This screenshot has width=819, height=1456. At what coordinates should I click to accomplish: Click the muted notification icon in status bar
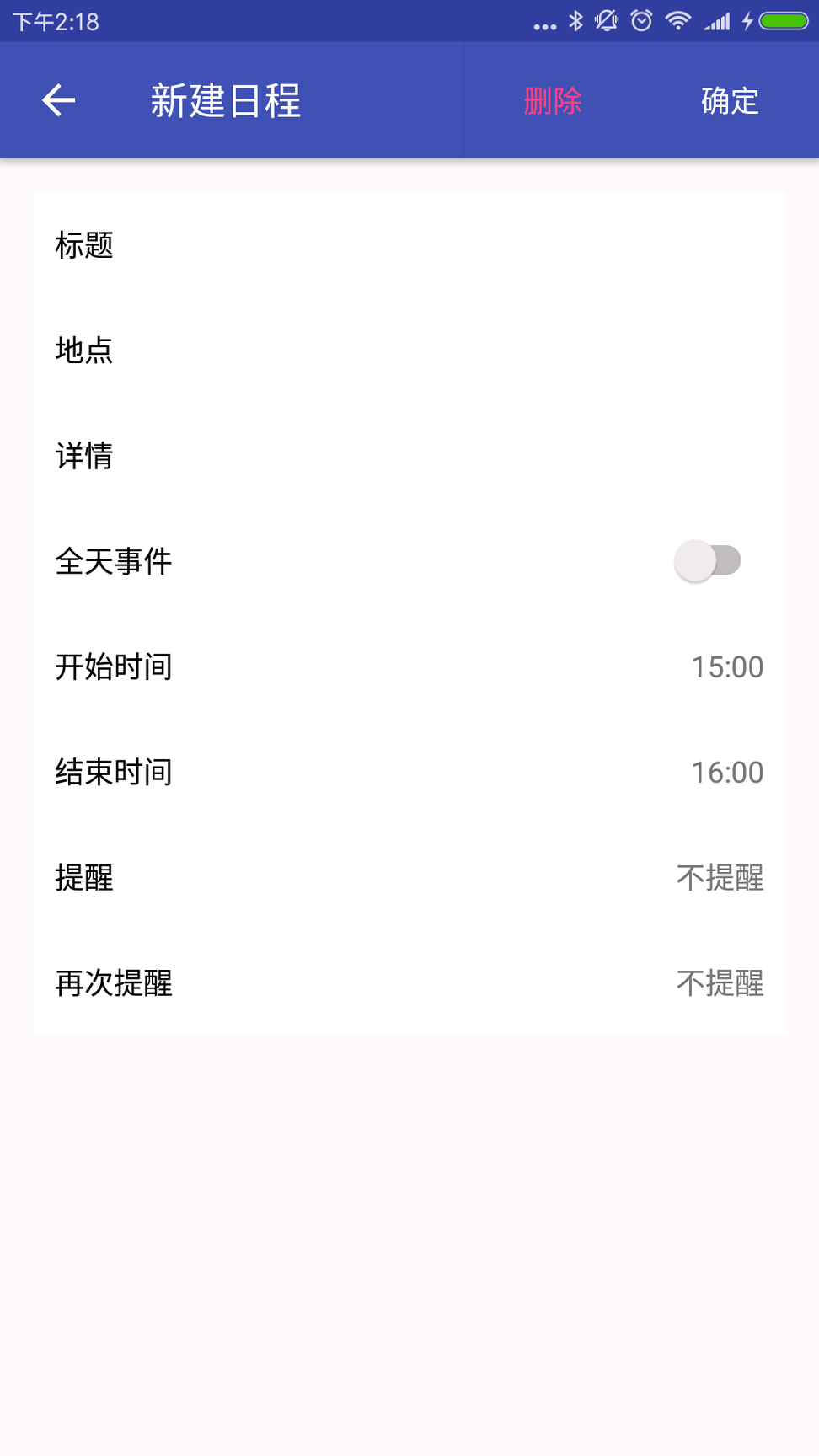click(x=608, y=21)
